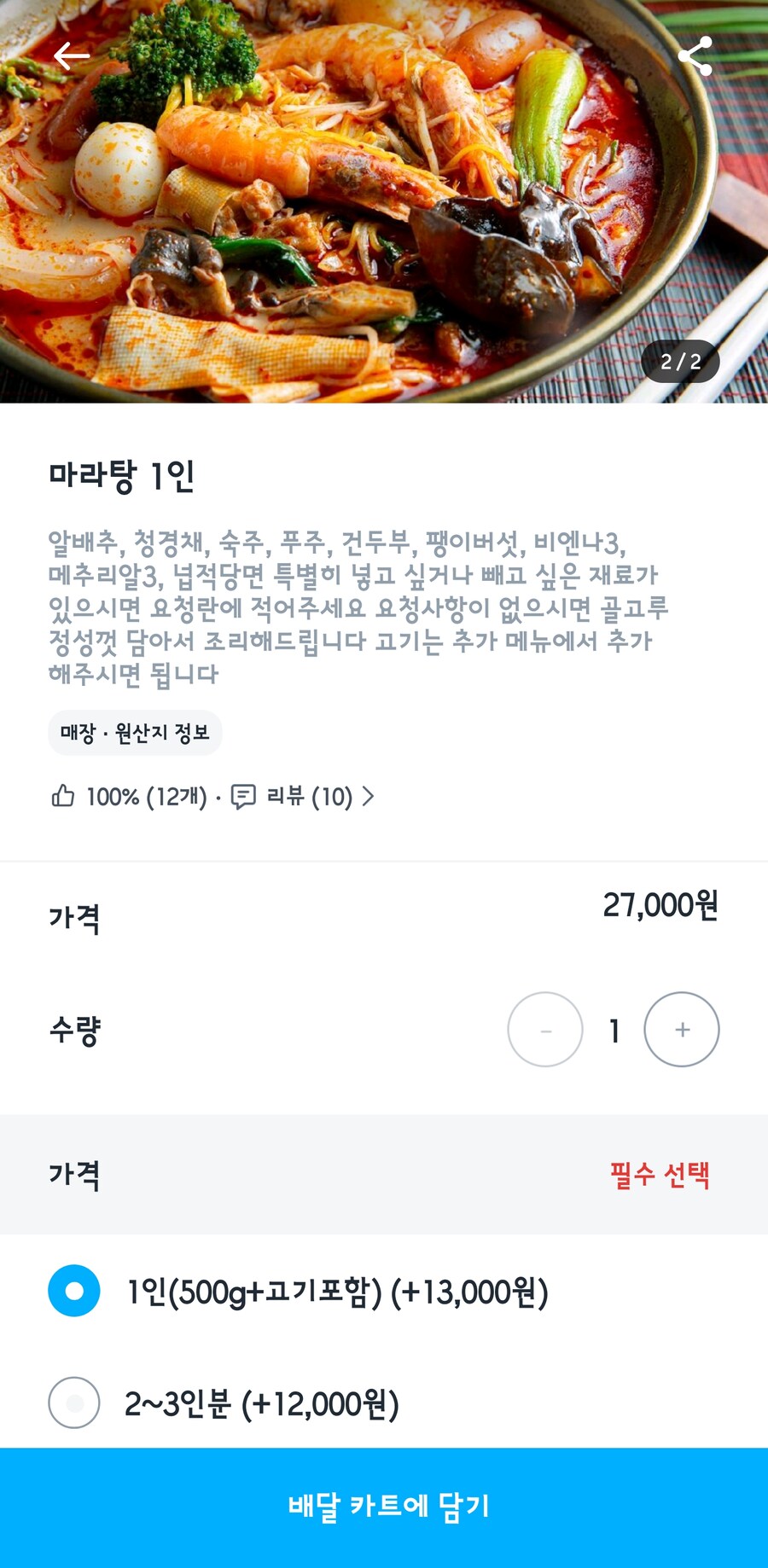Select 1인(500g+고기포함) option
Viewport: 768px width, 1568px height.
74,1291
